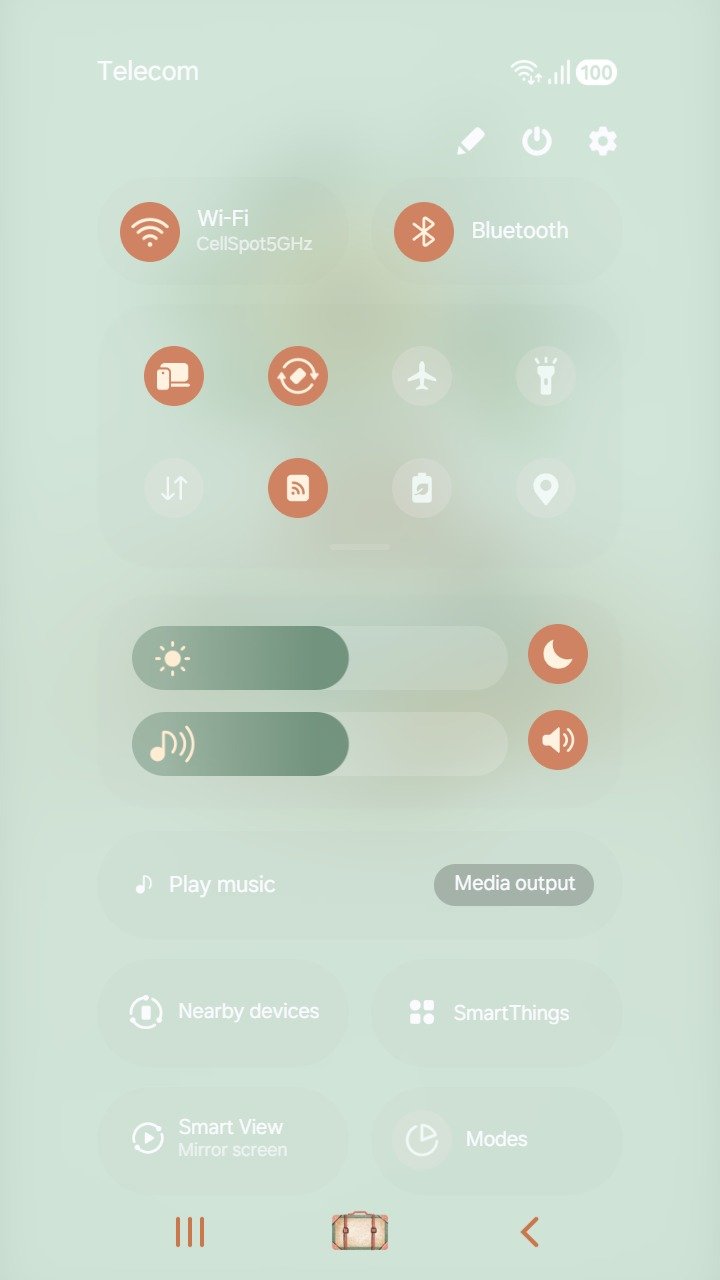The height and width of the screenshot is (1280, 720).
Task: Open Media output
Action: click(514, 884)
